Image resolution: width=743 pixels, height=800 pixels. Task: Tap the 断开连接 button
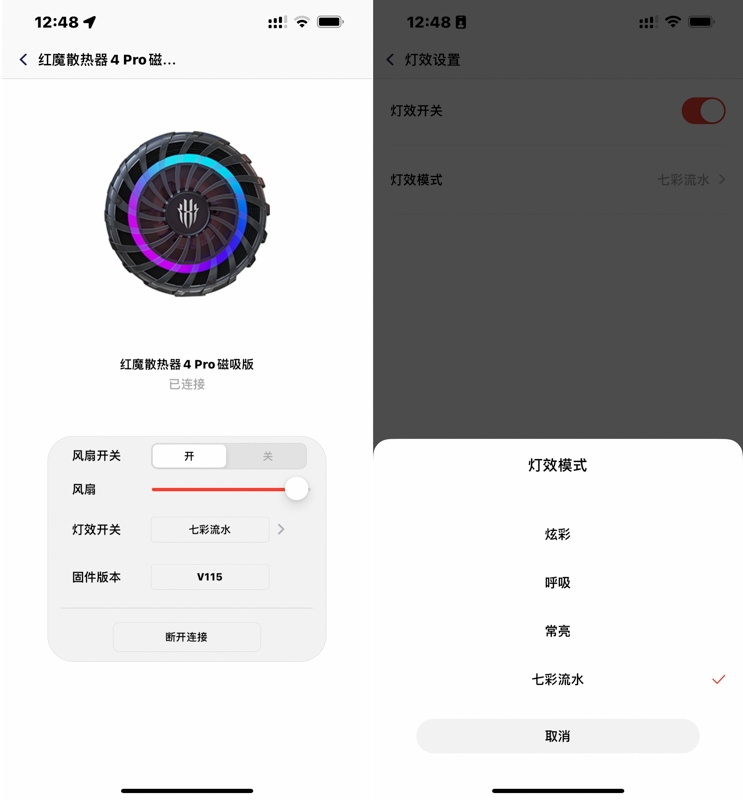(186, 637)
